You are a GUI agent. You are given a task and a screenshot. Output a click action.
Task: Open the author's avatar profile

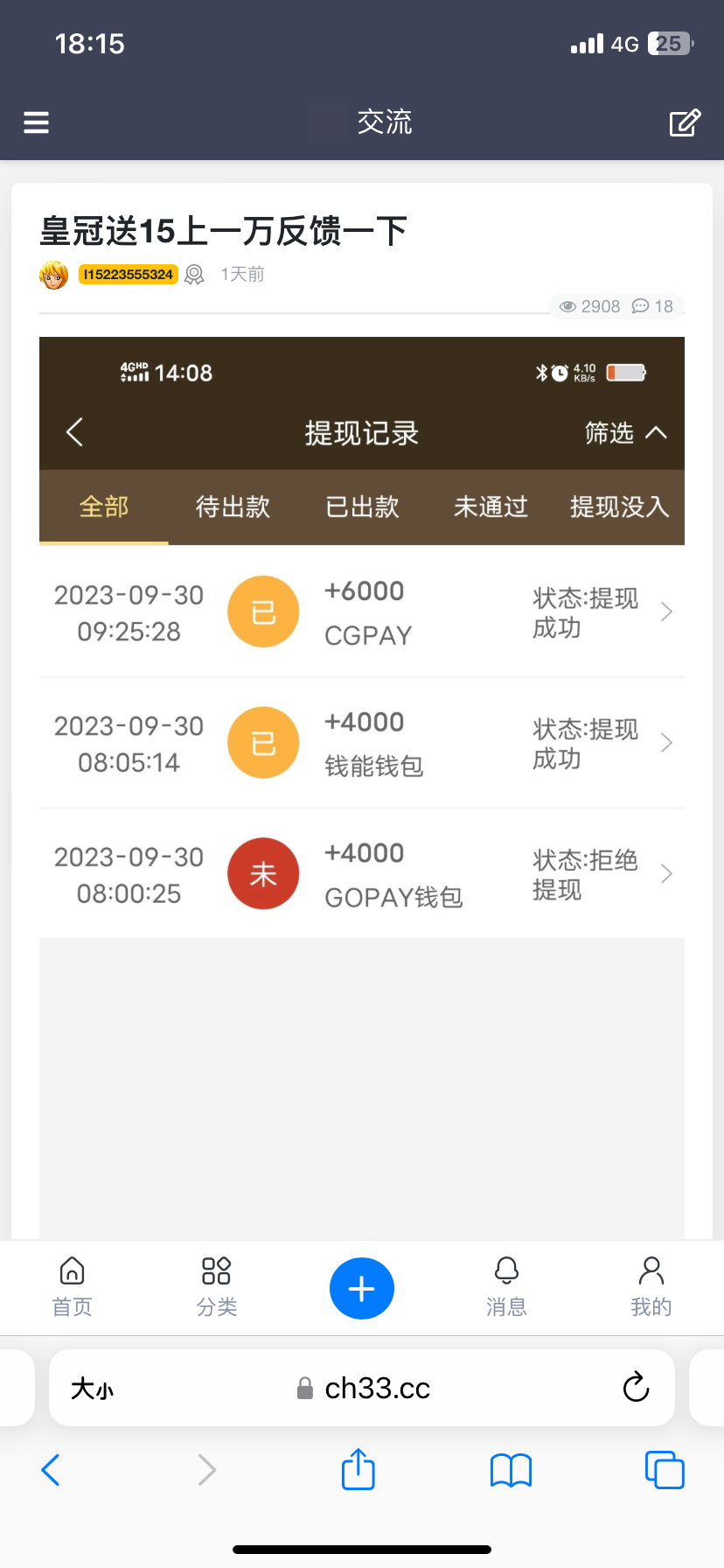coord(54,275)
